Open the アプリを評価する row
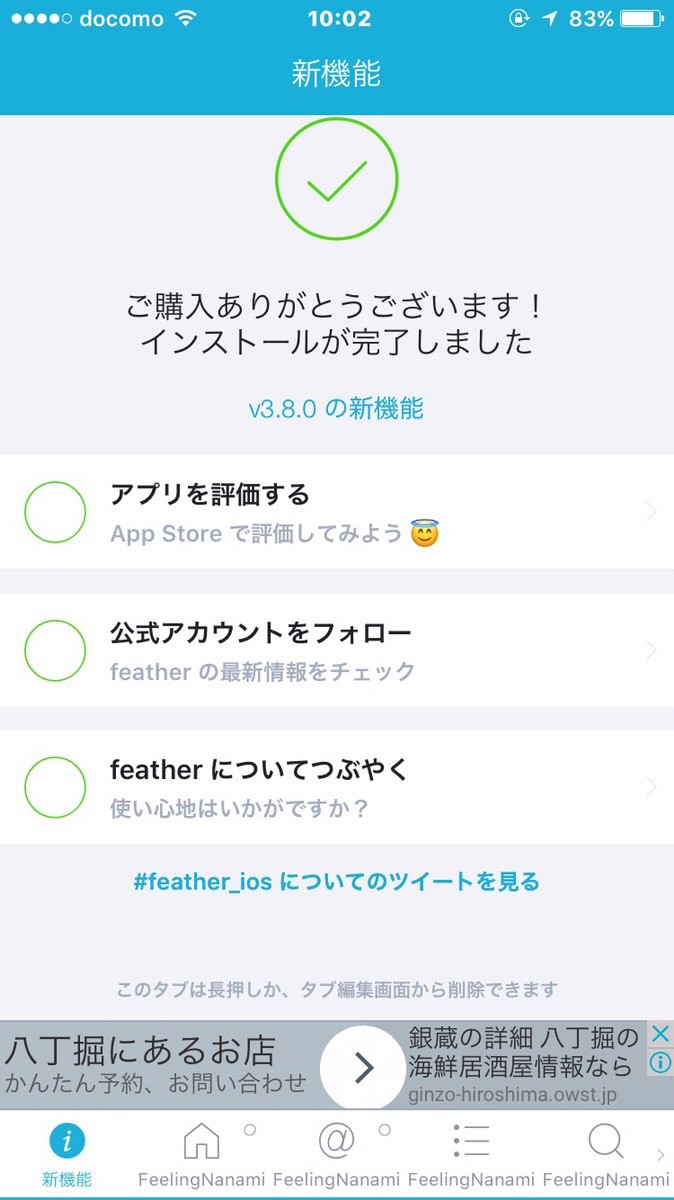674x1200 pixels. pyautogui.click(x=336, y=512)
